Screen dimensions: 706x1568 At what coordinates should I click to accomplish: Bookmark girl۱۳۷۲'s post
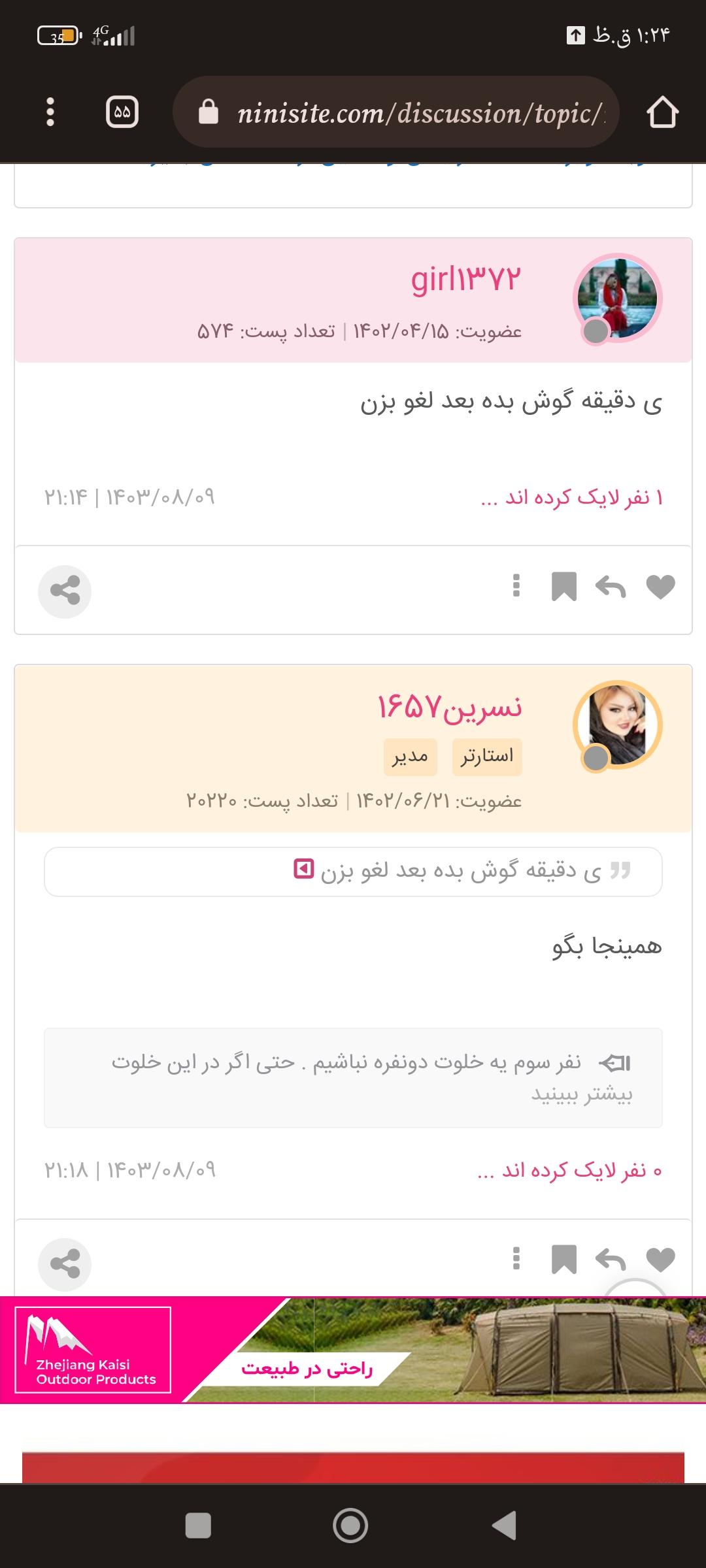tap(563, 587)
